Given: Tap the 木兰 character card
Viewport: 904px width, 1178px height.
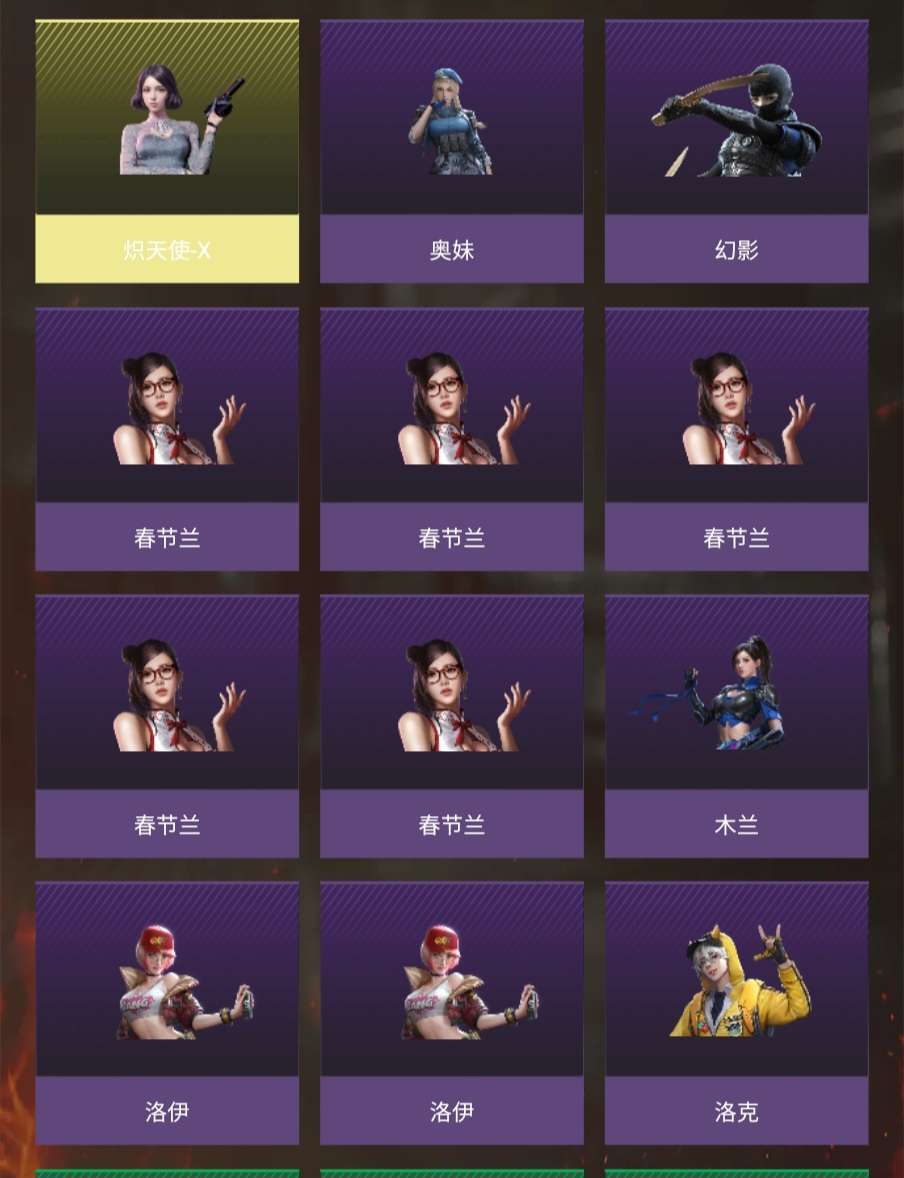Looking at the screenshot, I should [x=736, y=726].
